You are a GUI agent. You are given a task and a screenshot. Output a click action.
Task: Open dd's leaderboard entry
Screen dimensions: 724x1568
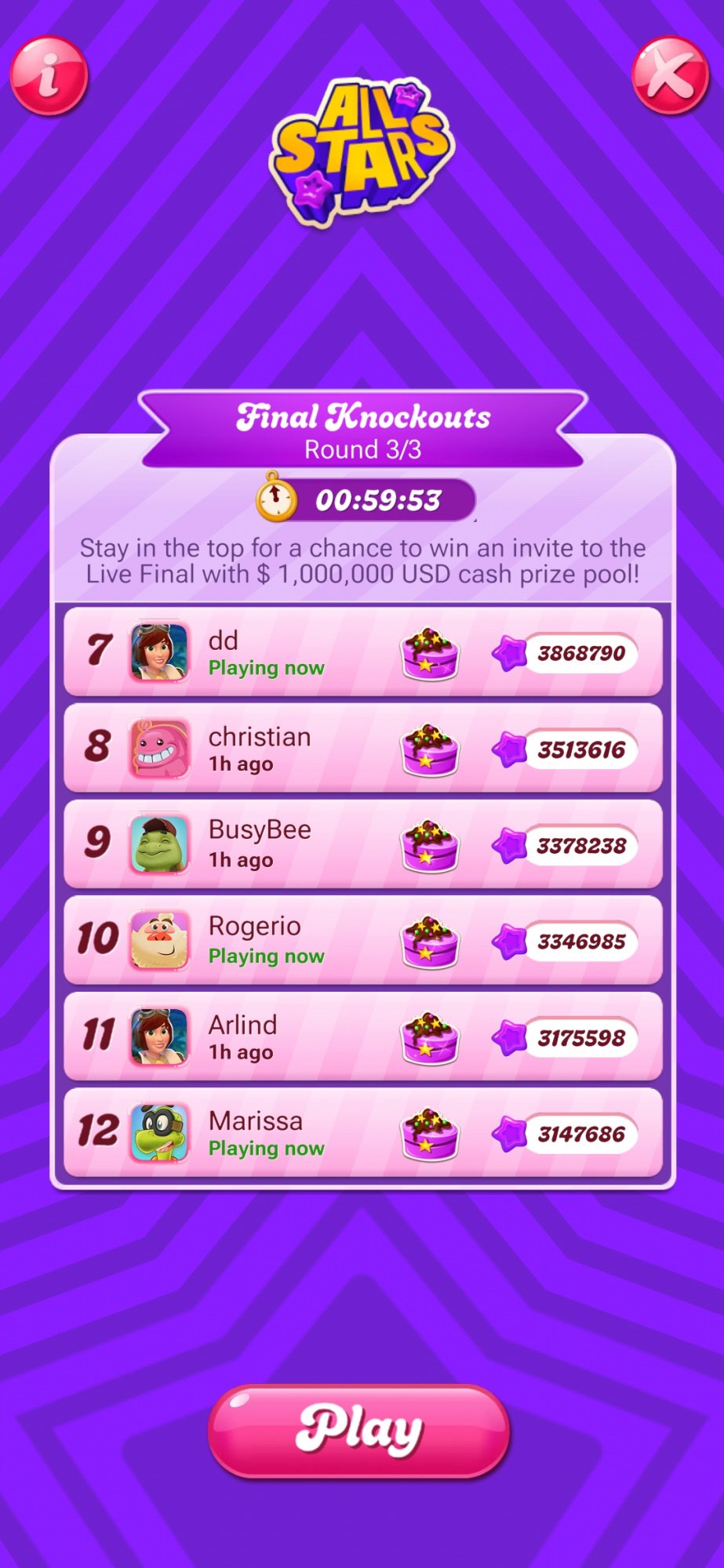pos(362,652)
